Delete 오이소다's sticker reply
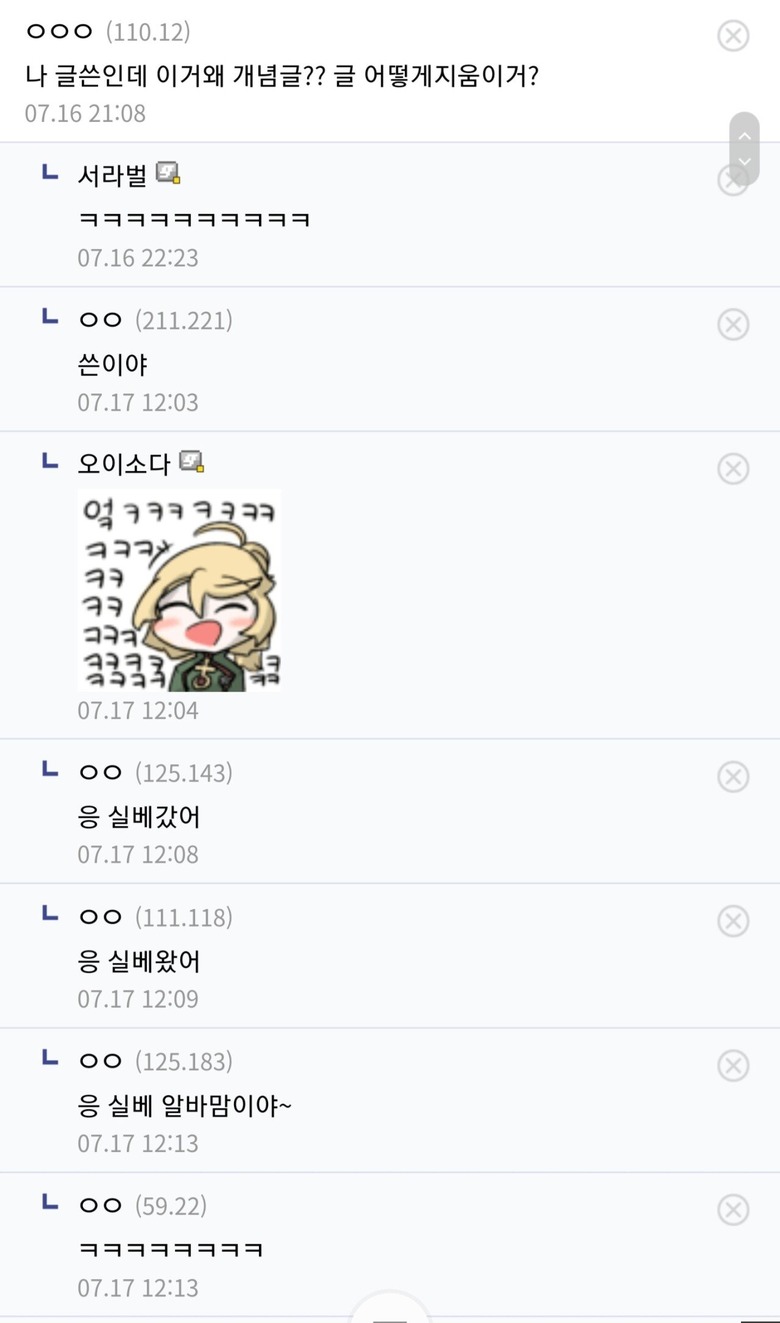The width and height of the screenshot is (780, 1323). coord(733,468)
